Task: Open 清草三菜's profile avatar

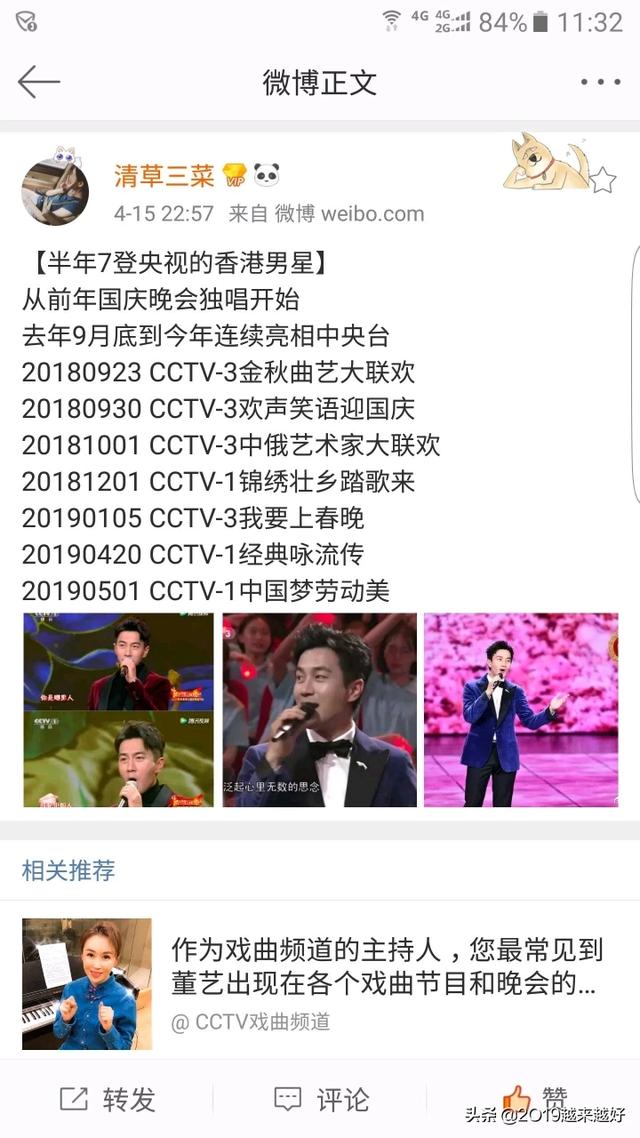Action: (x=56, y=191)
